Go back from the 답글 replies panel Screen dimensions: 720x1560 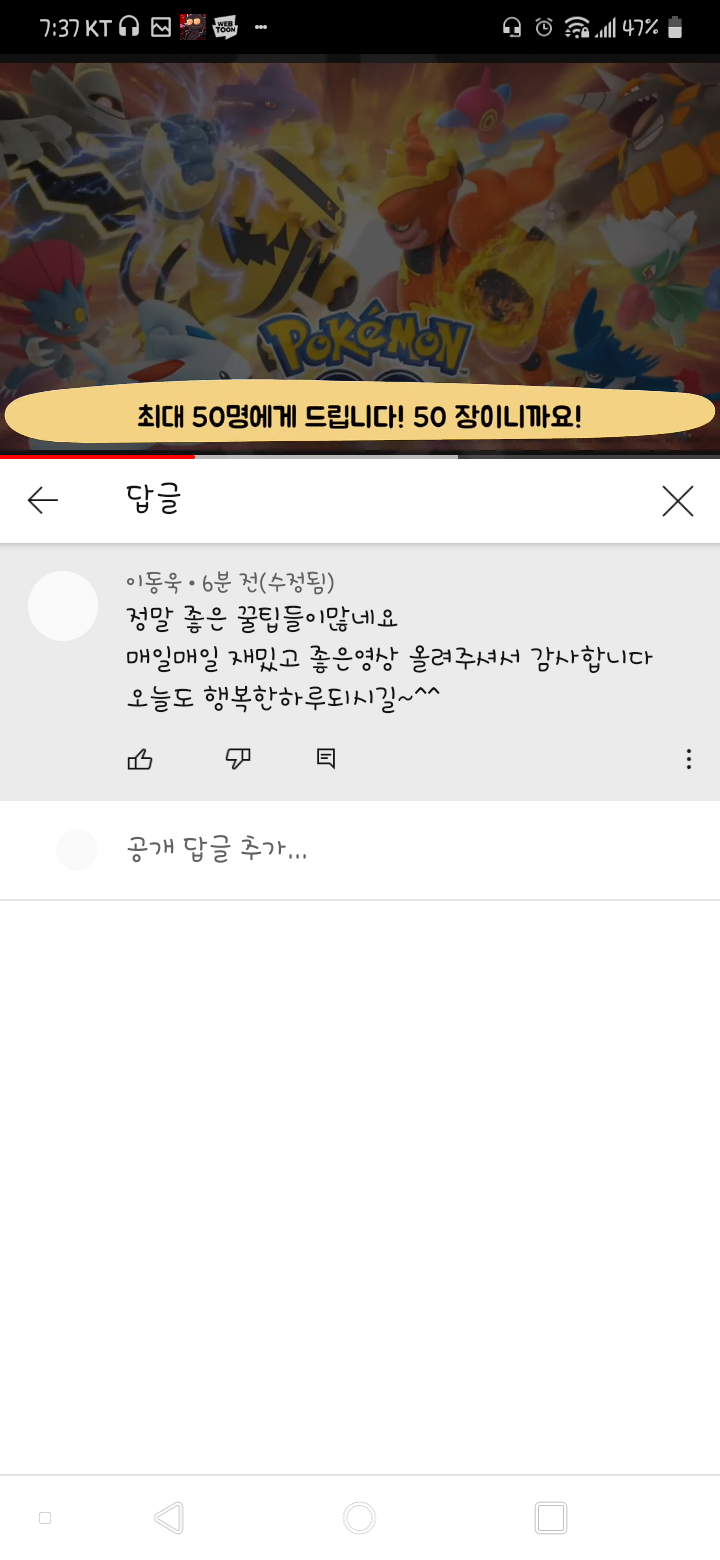click(x=43, y=500)
